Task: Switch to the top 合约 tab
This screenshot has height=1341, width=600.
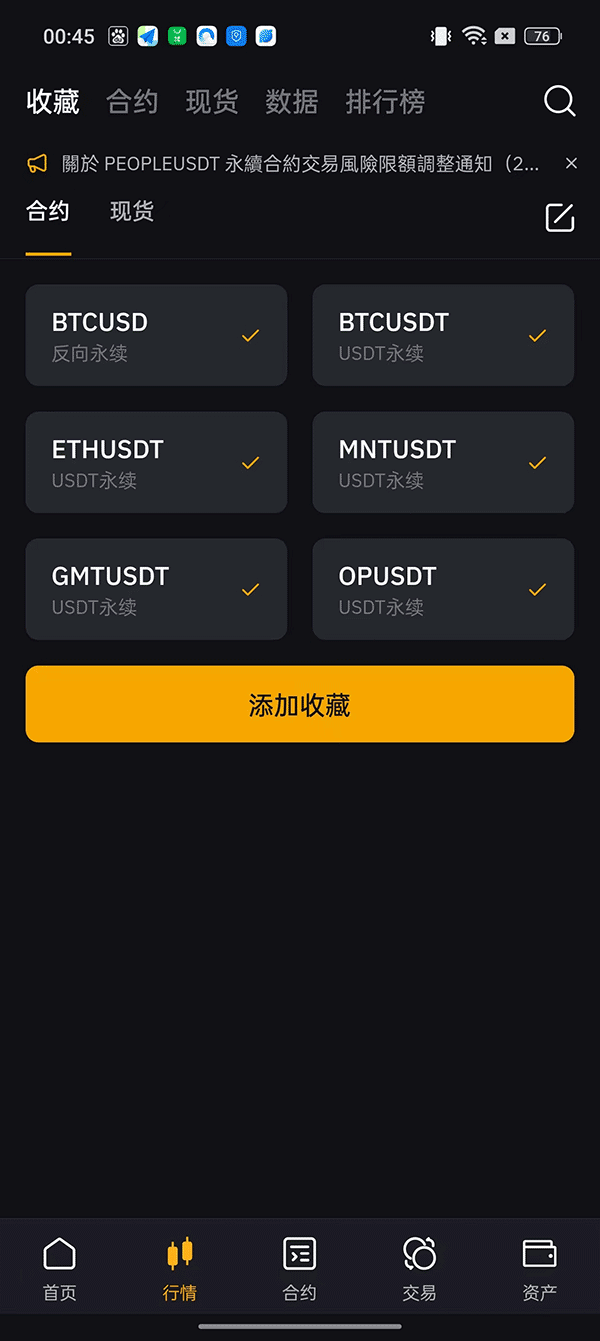Action: click(x=132, y=101)
